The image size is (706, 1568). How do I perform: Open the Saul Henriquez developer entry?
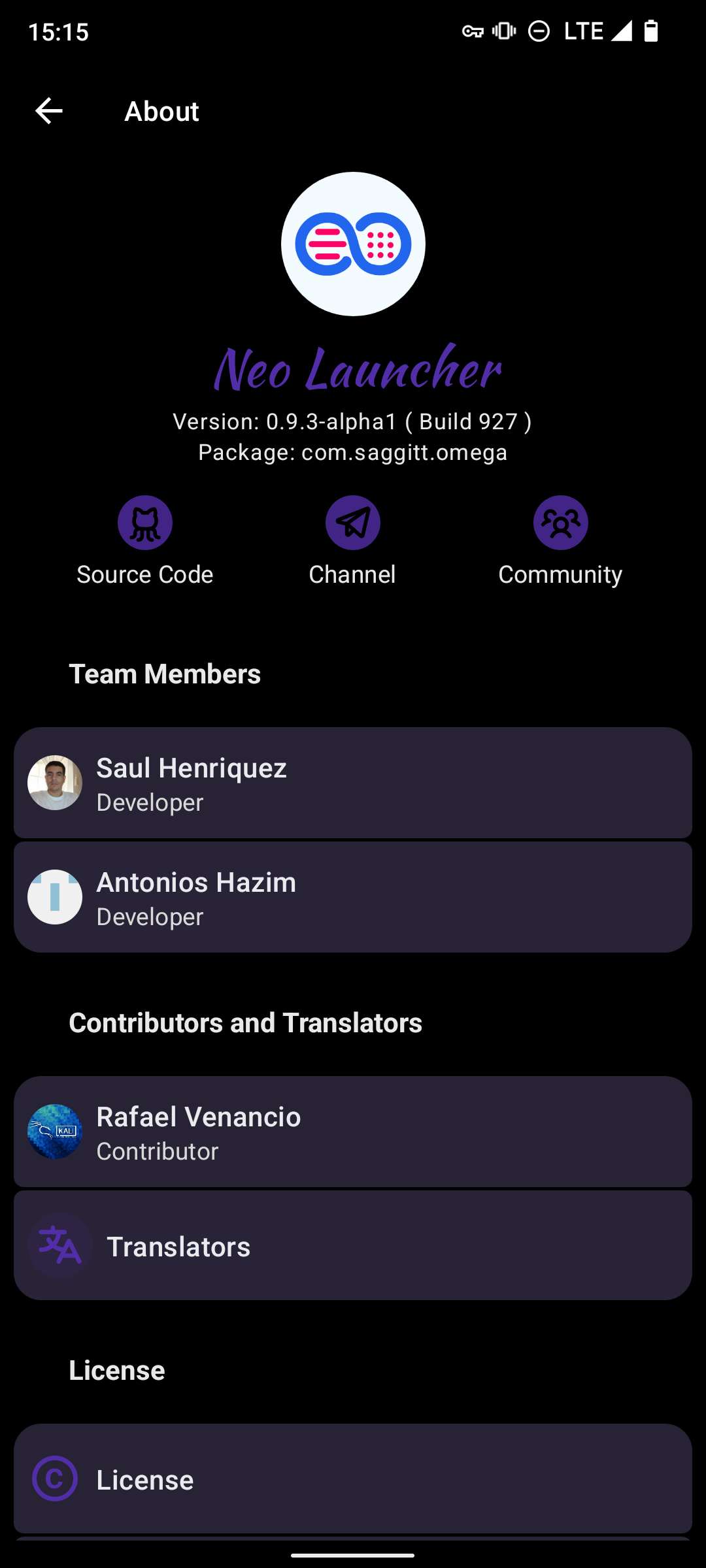click(x=353, y=783)
